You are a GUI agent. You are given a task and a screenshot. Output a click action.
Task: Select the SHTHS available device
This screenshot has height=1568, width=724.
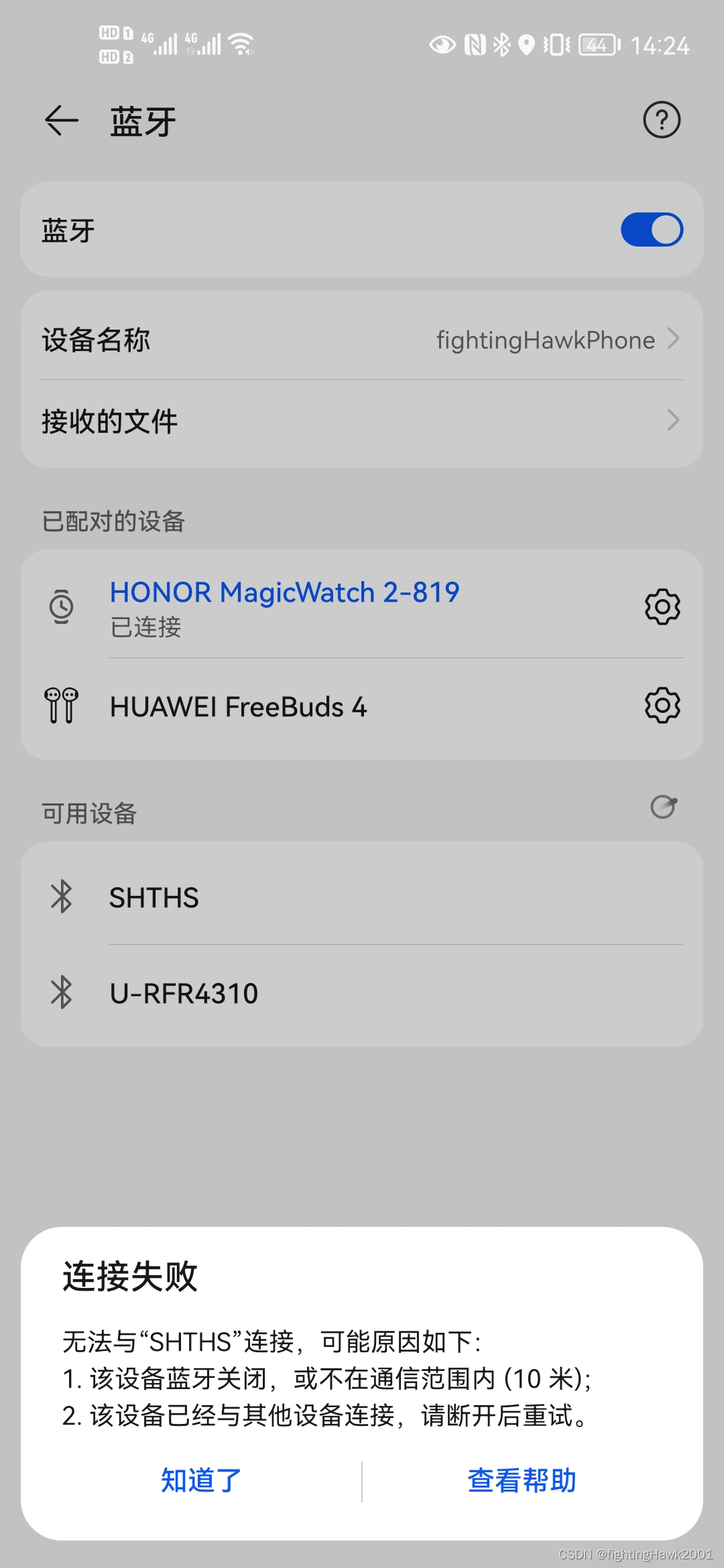pyautogui.click(x=362, y=897)
